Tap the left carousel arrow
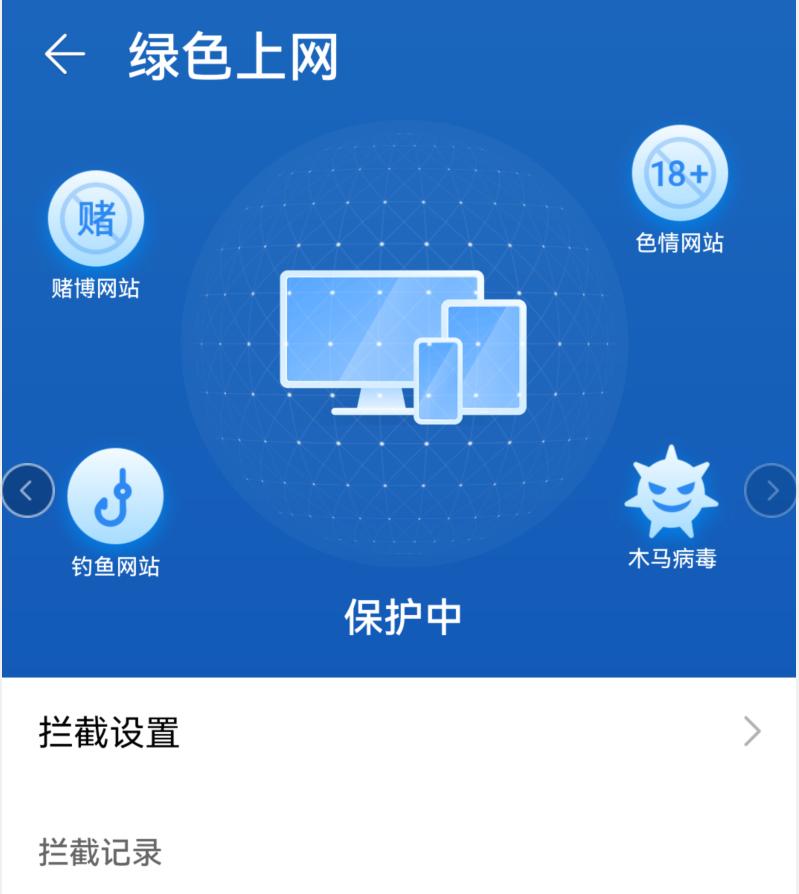799x894 pixels. tap(27, 491)
